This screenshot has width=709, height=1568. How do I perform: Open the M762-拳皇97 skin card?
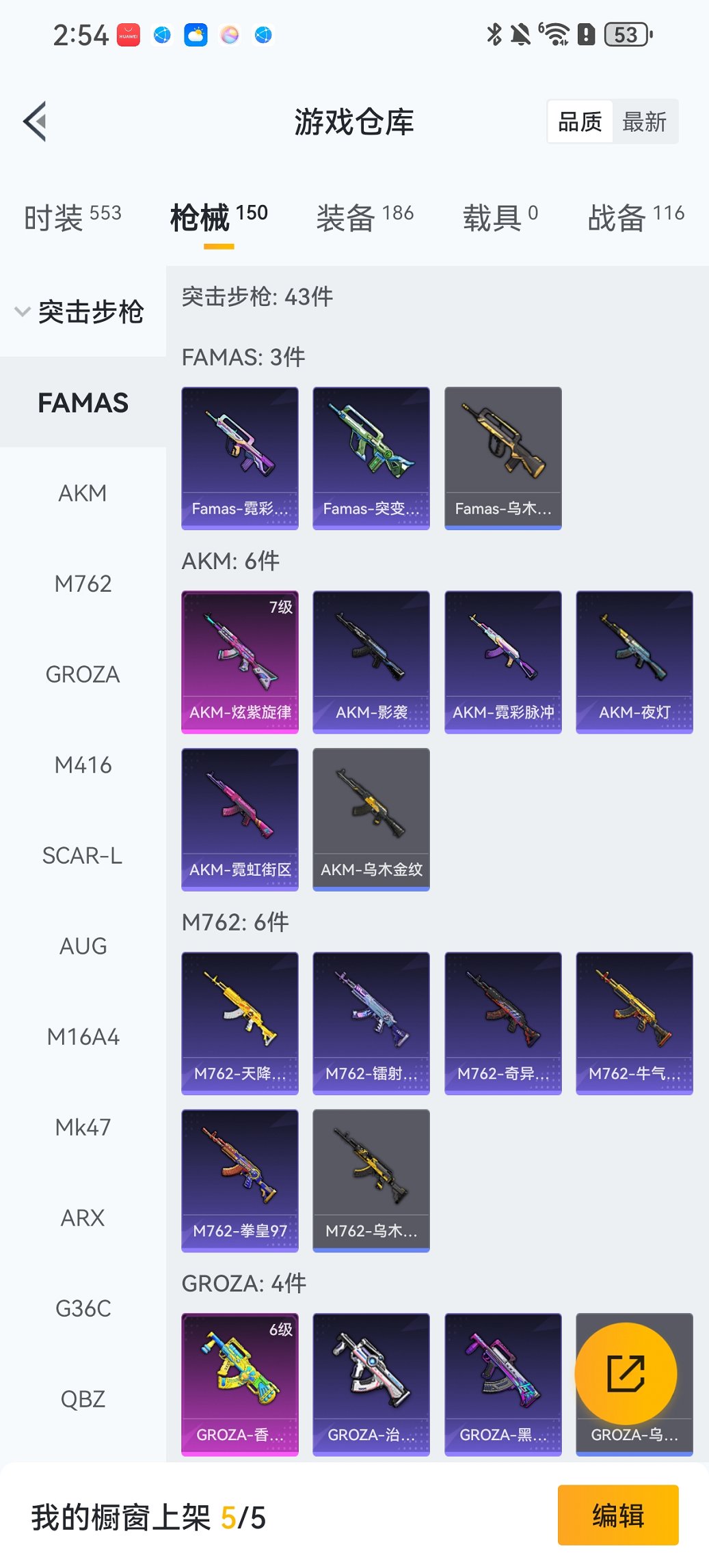click(240, 1180)
